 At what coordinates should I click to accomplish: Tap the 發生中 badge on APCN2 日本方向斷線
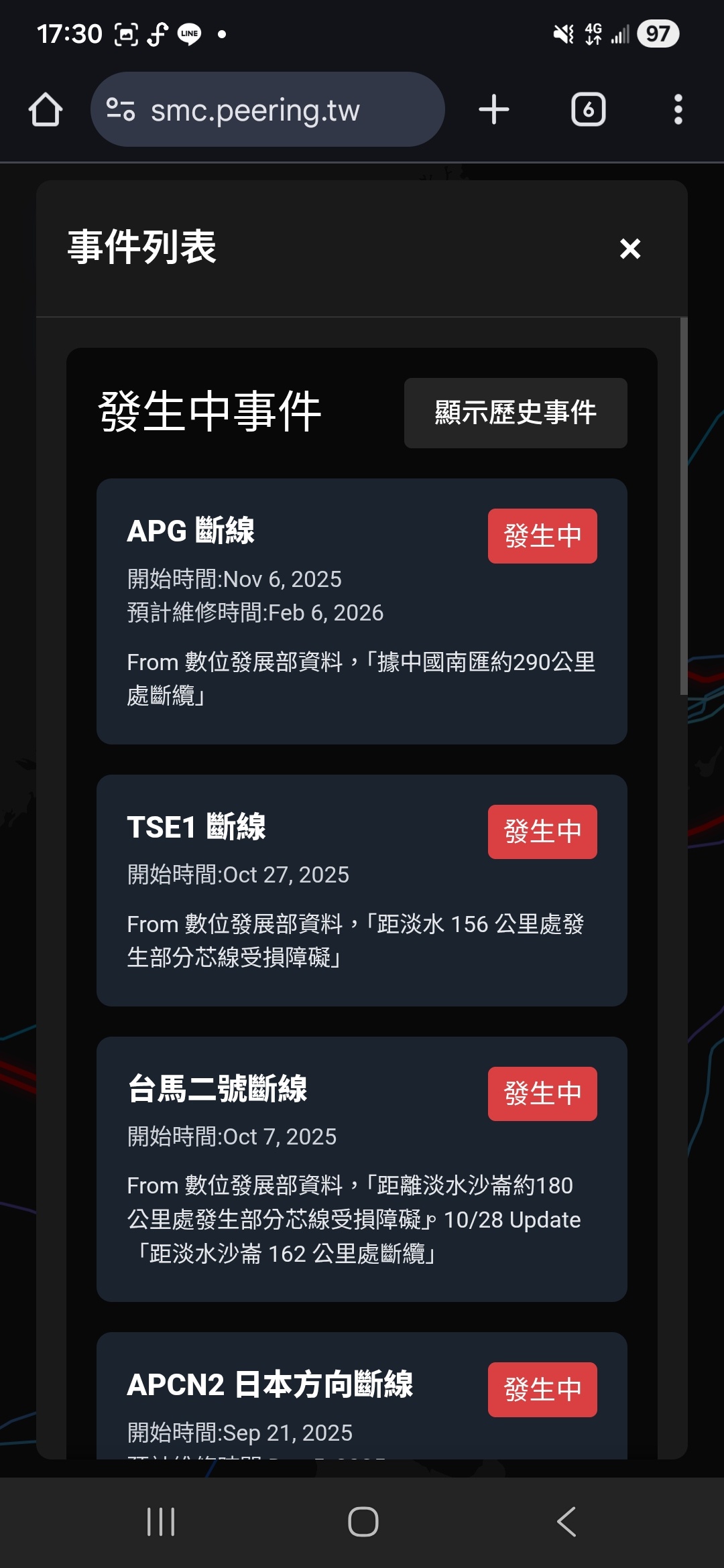point(542,1390)
